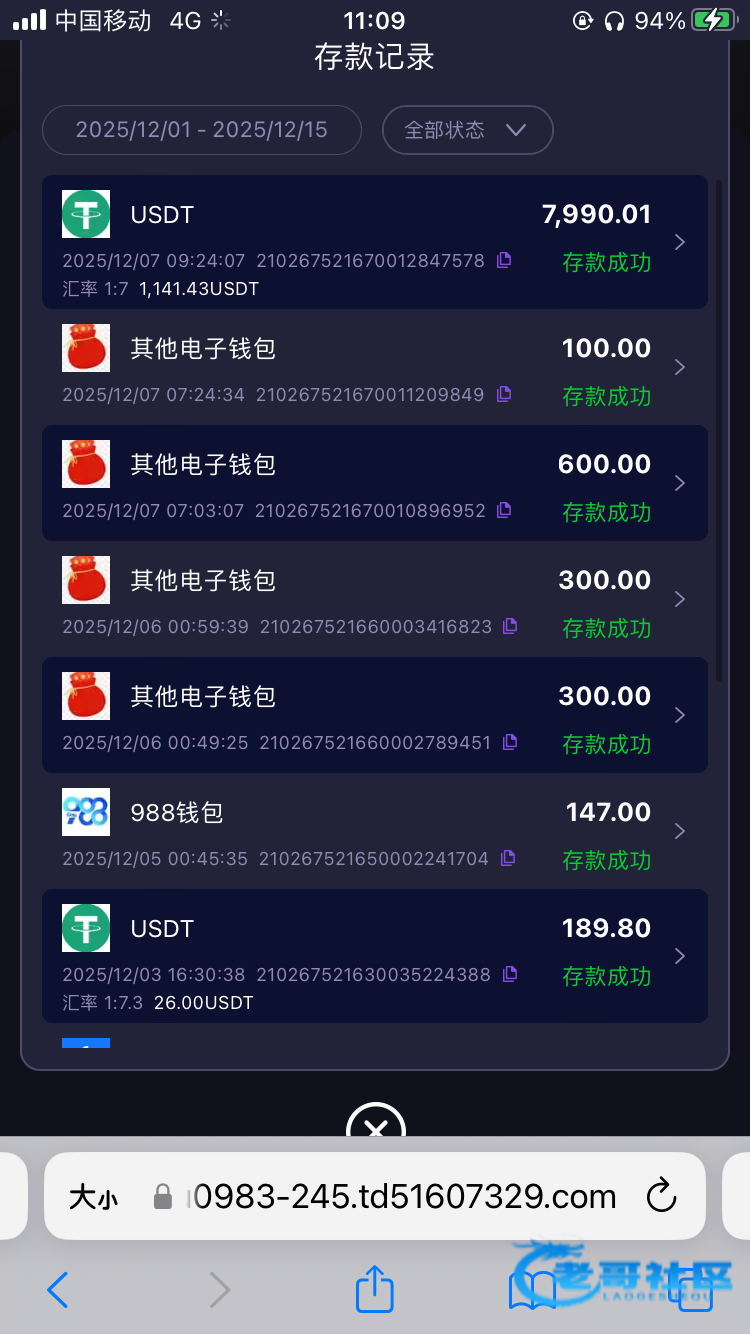Open the 300.00 deposit made at 00:59:39
This screenshot has width=750, height=1334.
tap(375, 599)
